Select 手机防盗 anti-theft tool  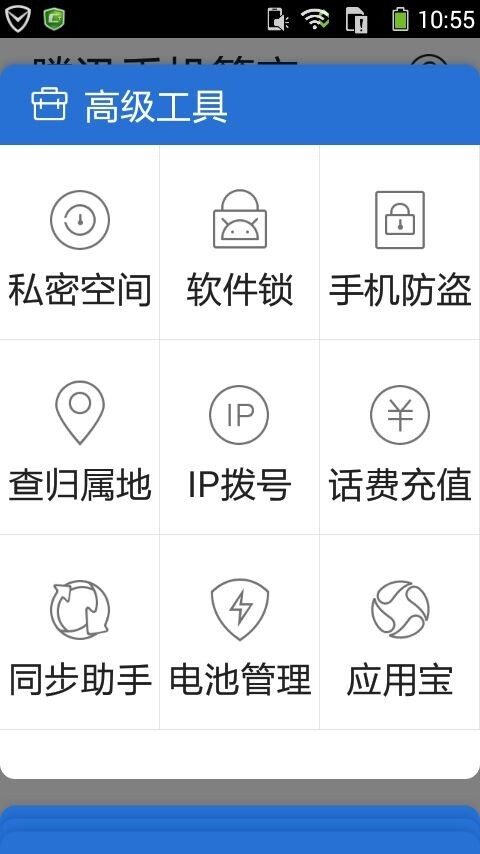pos(399,242)
